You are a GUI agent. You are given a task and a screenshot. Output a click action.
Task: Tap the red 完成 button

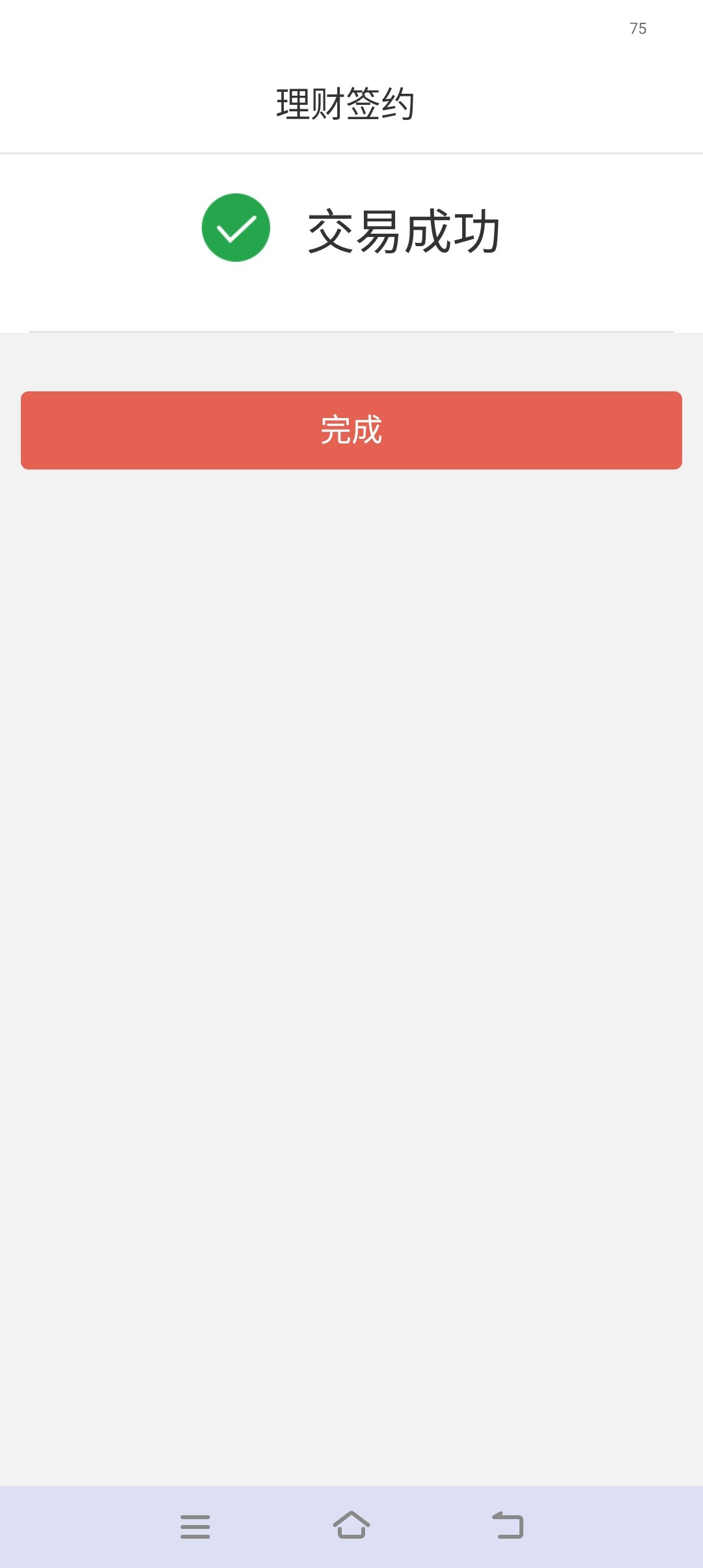tap(351, 430)
